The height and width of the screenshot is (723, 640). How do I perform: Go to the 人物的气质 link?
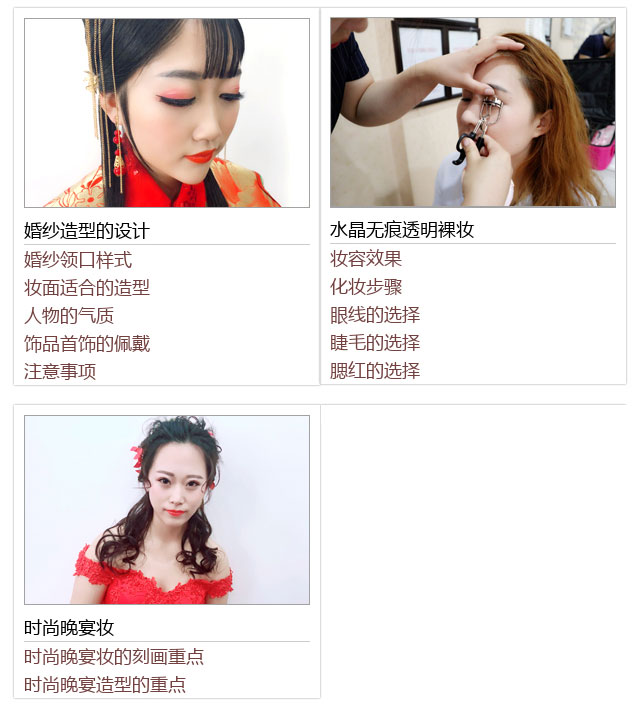(69, 316)
